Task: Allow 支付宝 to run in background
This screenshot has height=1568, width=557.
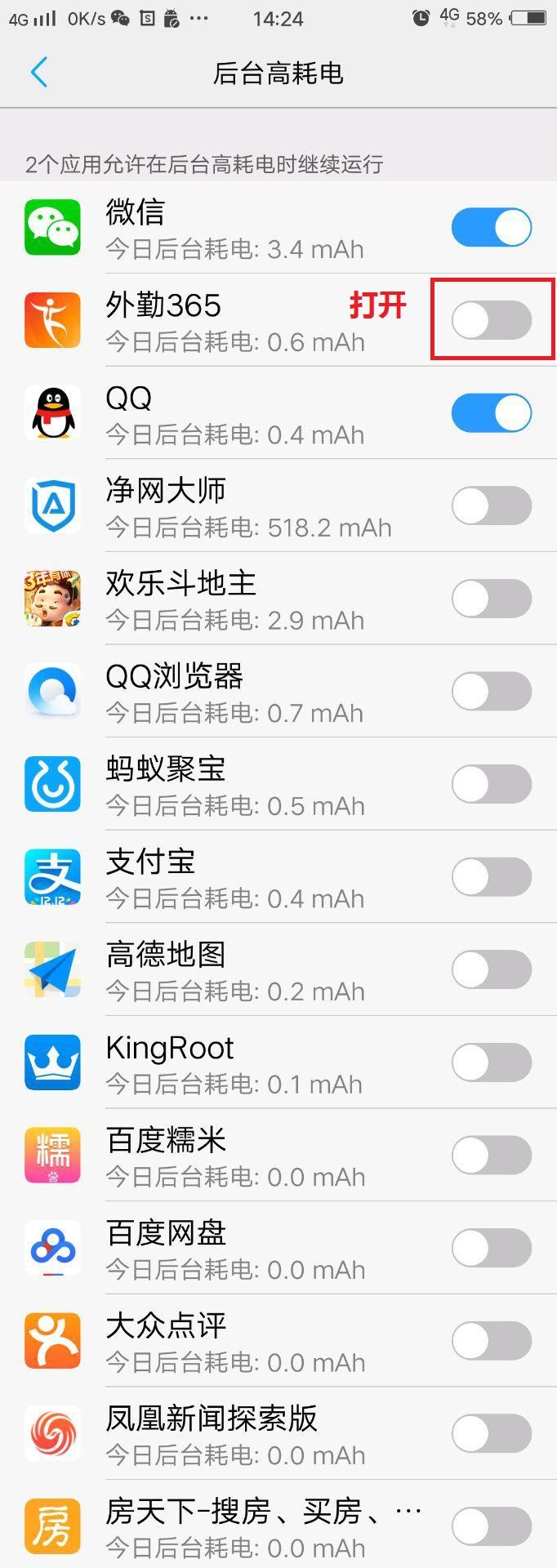Action: coord(492,877)
